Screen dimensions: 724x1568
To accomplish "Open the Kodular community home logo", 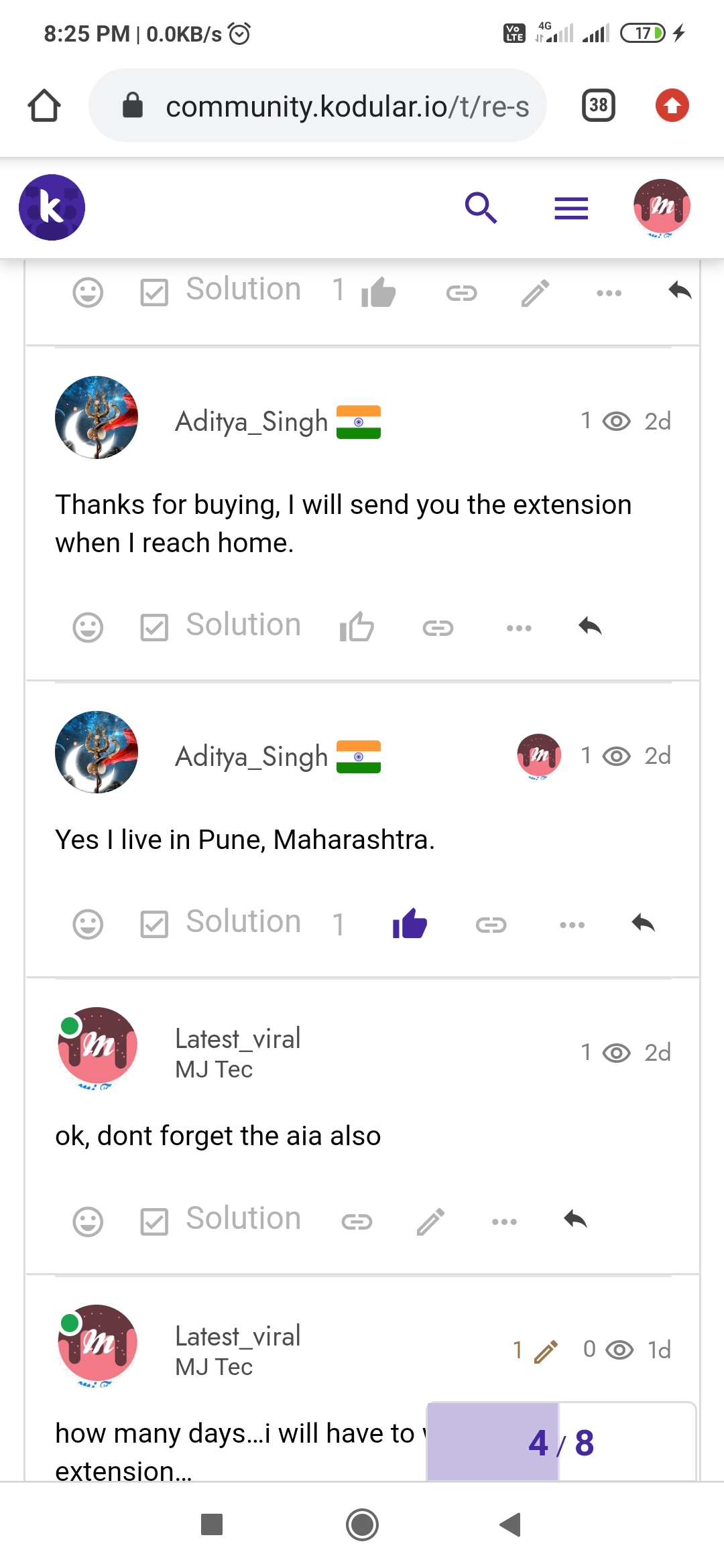I will point(52,208).
